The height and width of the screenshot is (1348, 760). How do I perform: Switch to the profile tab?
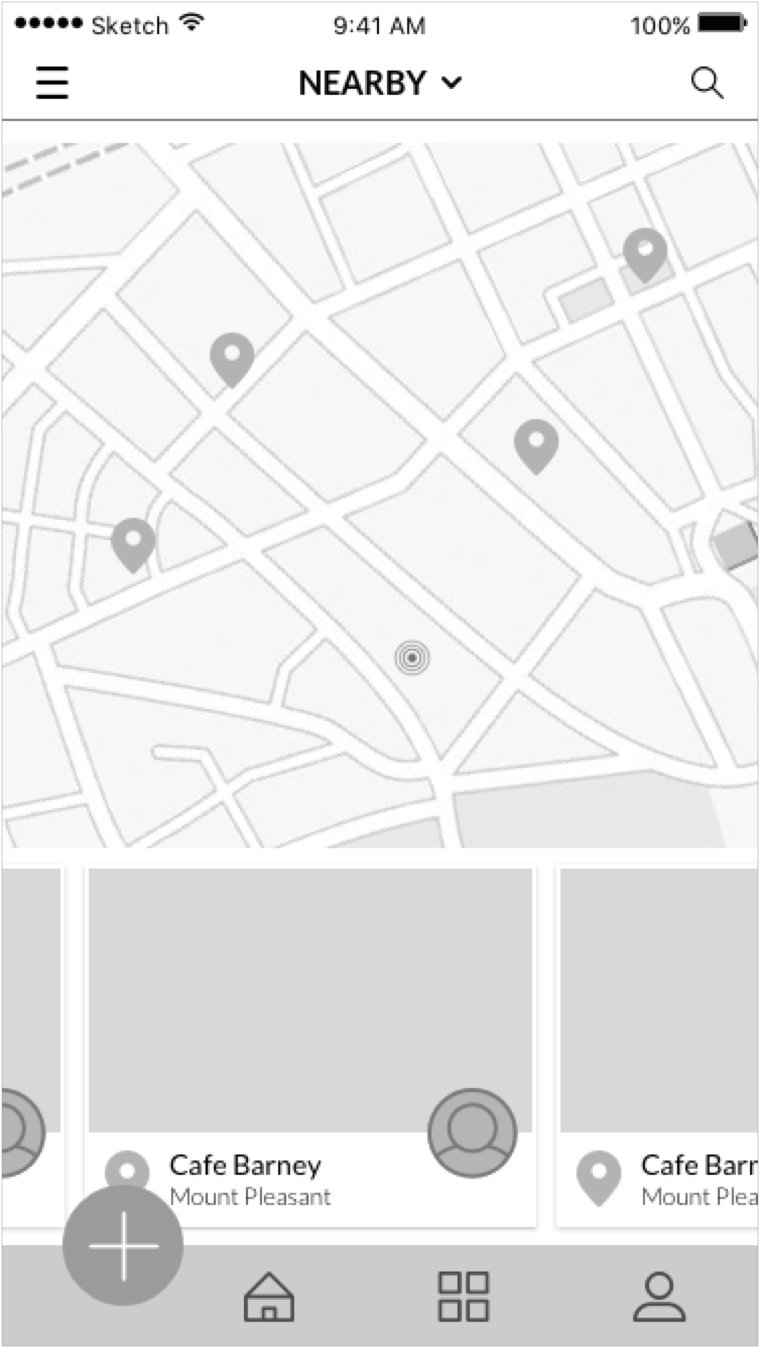pos(659,1297)
